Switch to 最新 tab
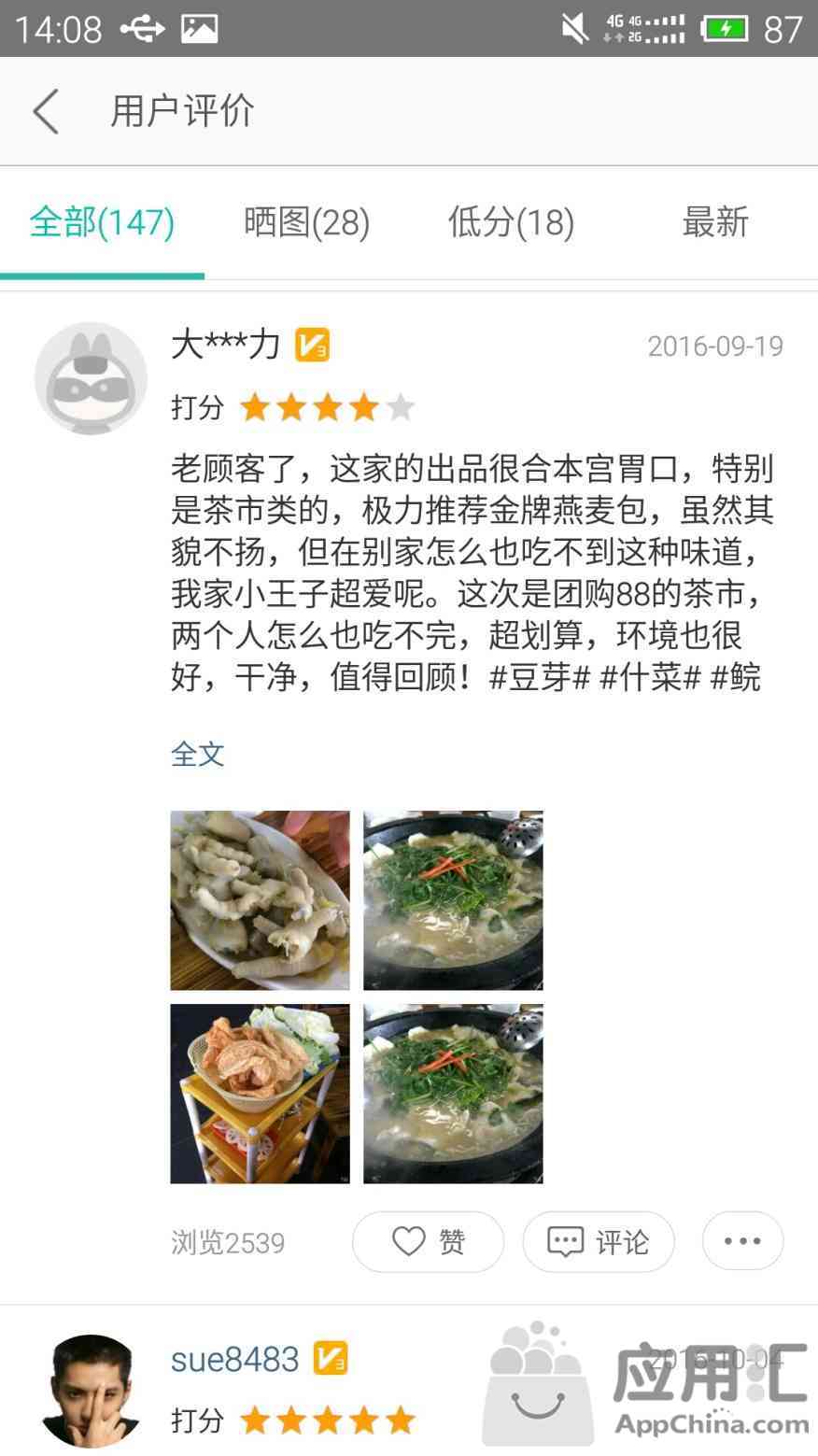Image resolution: width=818 pixels, height=1456 pixels. [715, 223]
